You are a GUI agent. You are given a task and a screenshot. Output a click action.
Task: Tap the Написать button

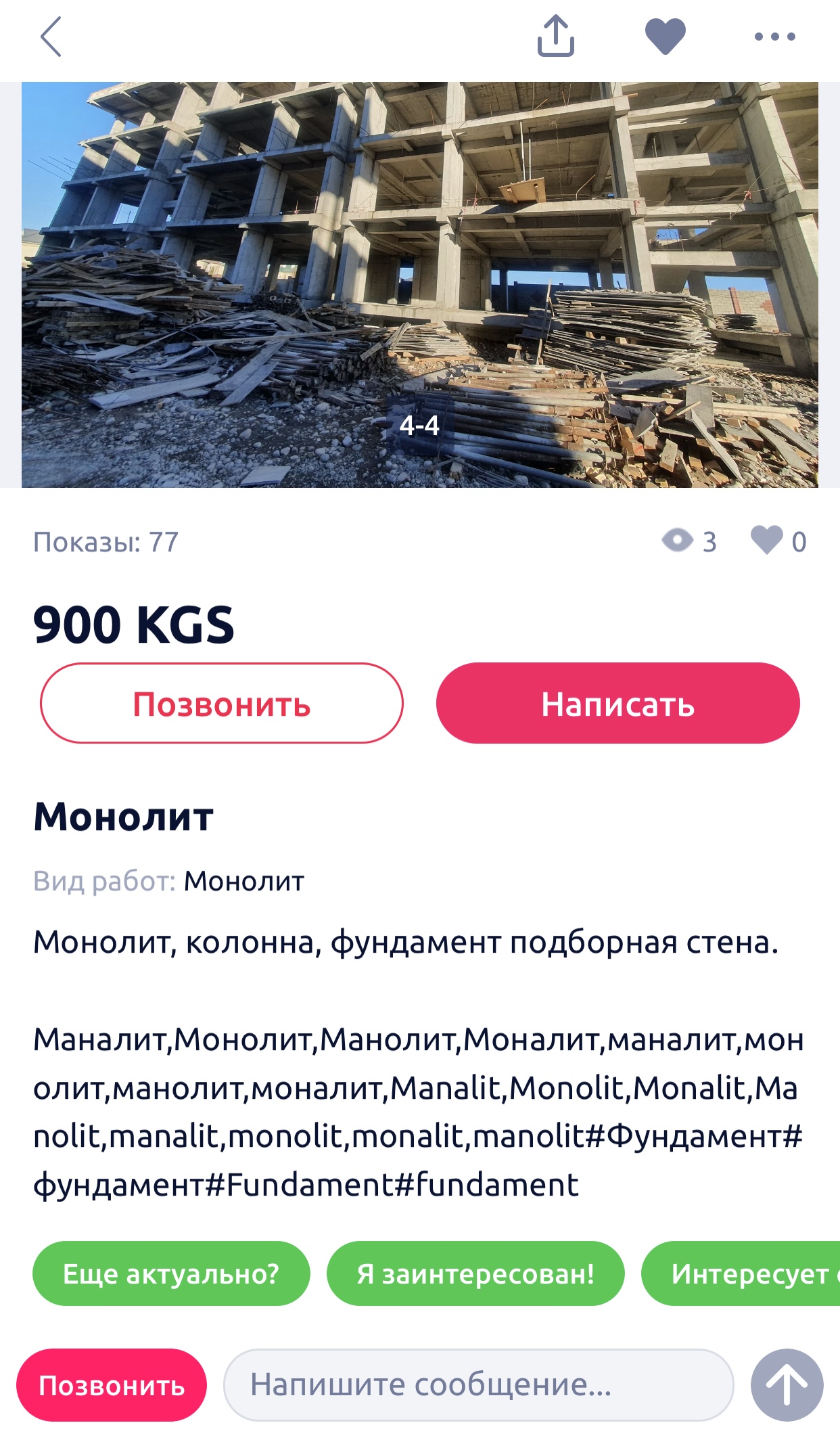coord(617,704)
